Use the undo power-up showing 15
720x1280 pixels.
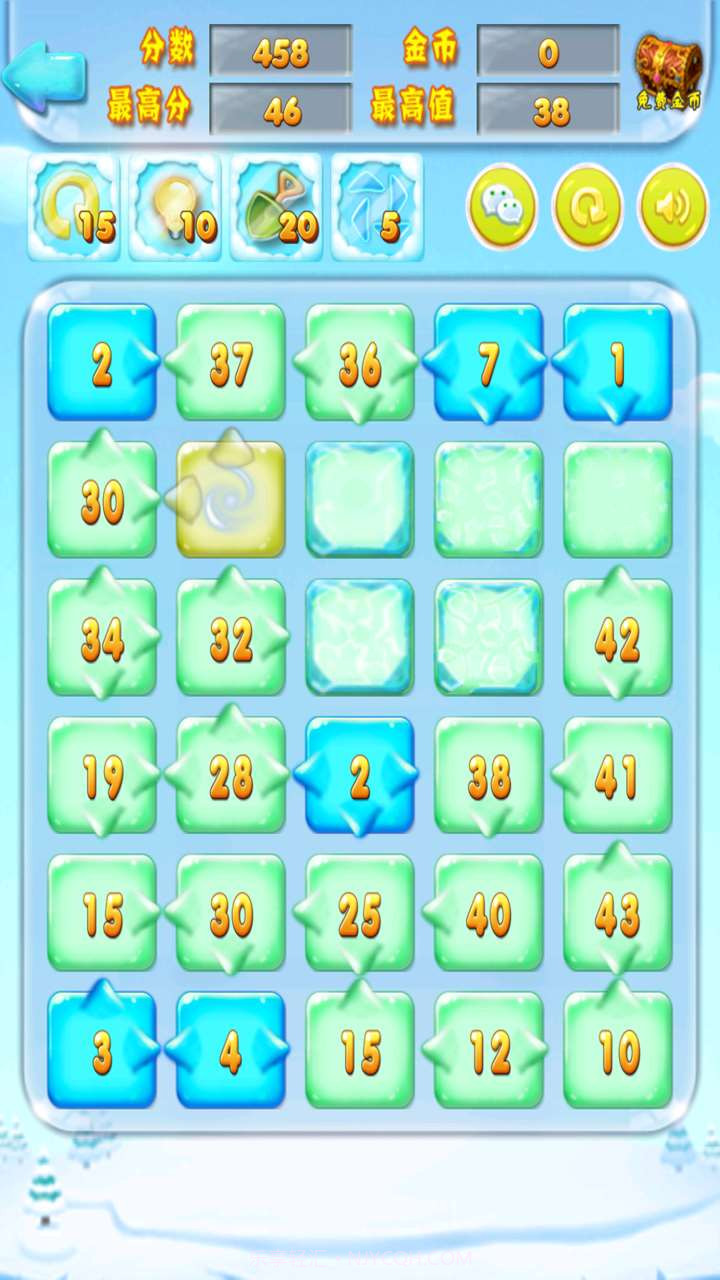pos(74,207)
